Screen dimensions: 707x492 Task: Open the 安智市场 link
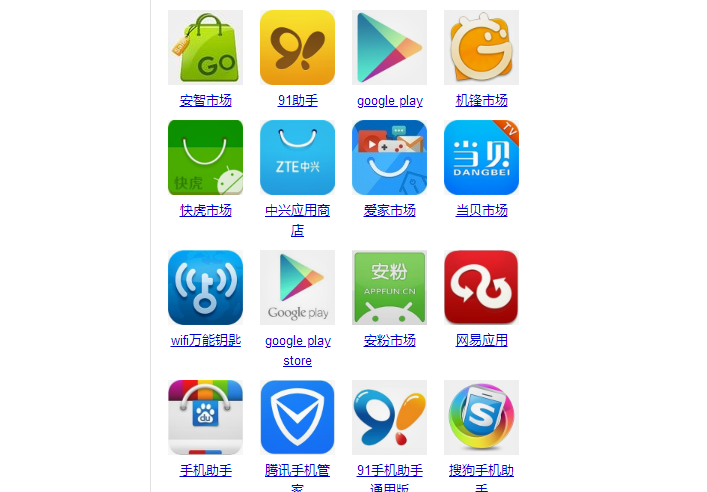point(205,100)
